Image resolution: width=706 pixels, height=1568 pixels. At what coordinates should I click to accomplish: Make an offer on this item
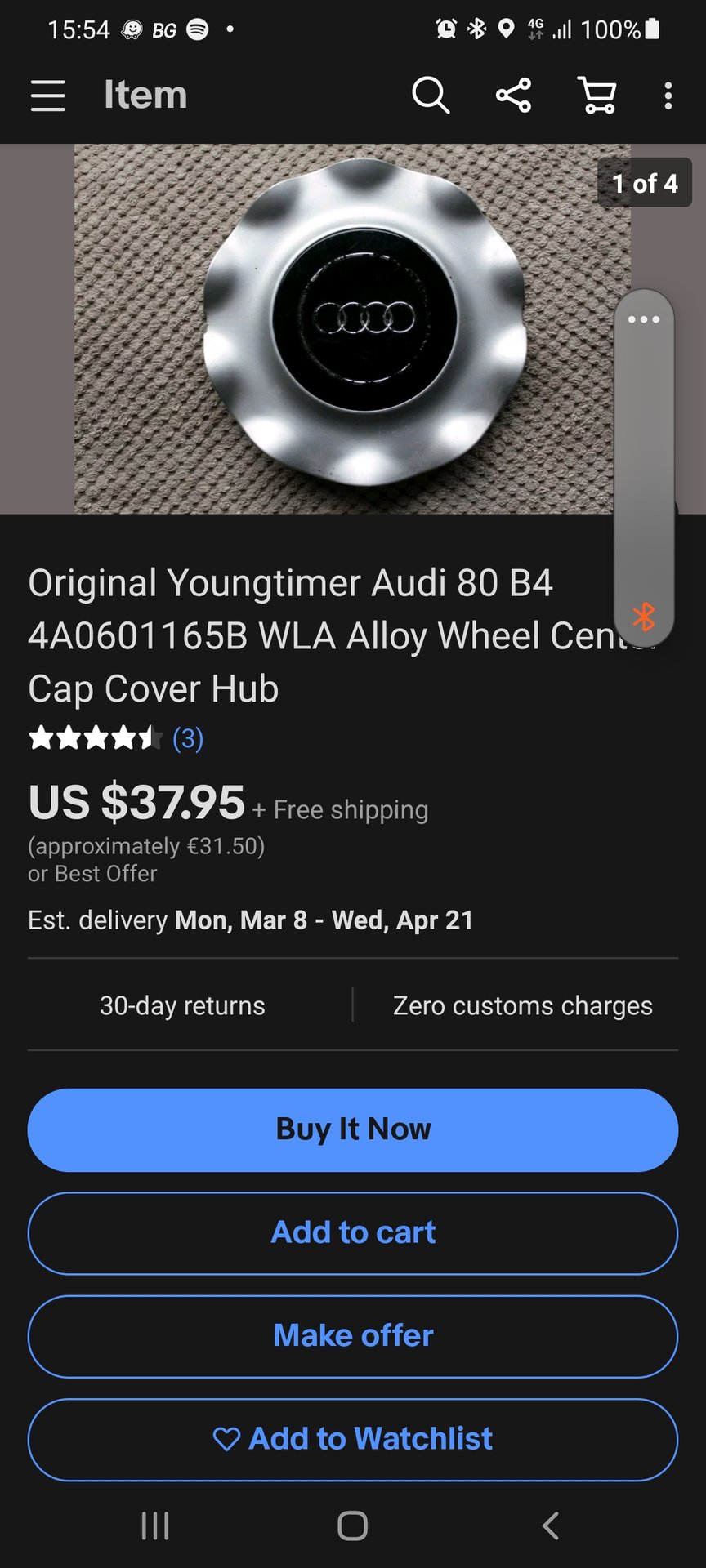[353, 1336]
